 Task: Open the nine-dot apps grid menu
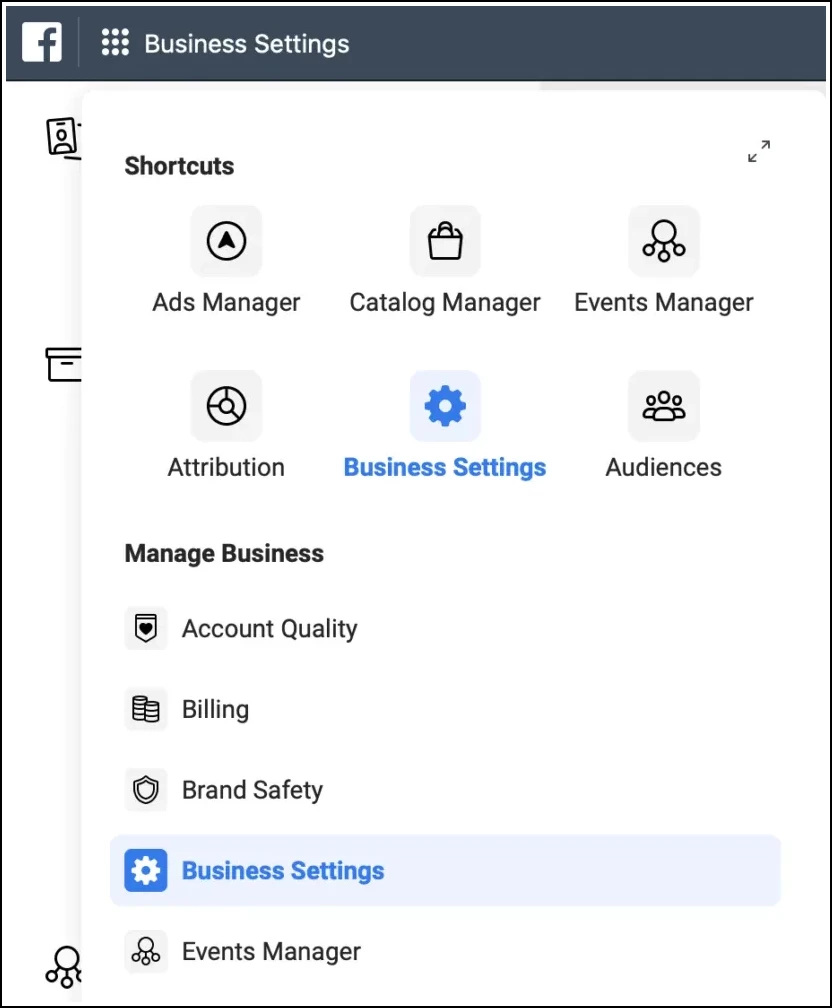tap(116, 43)
